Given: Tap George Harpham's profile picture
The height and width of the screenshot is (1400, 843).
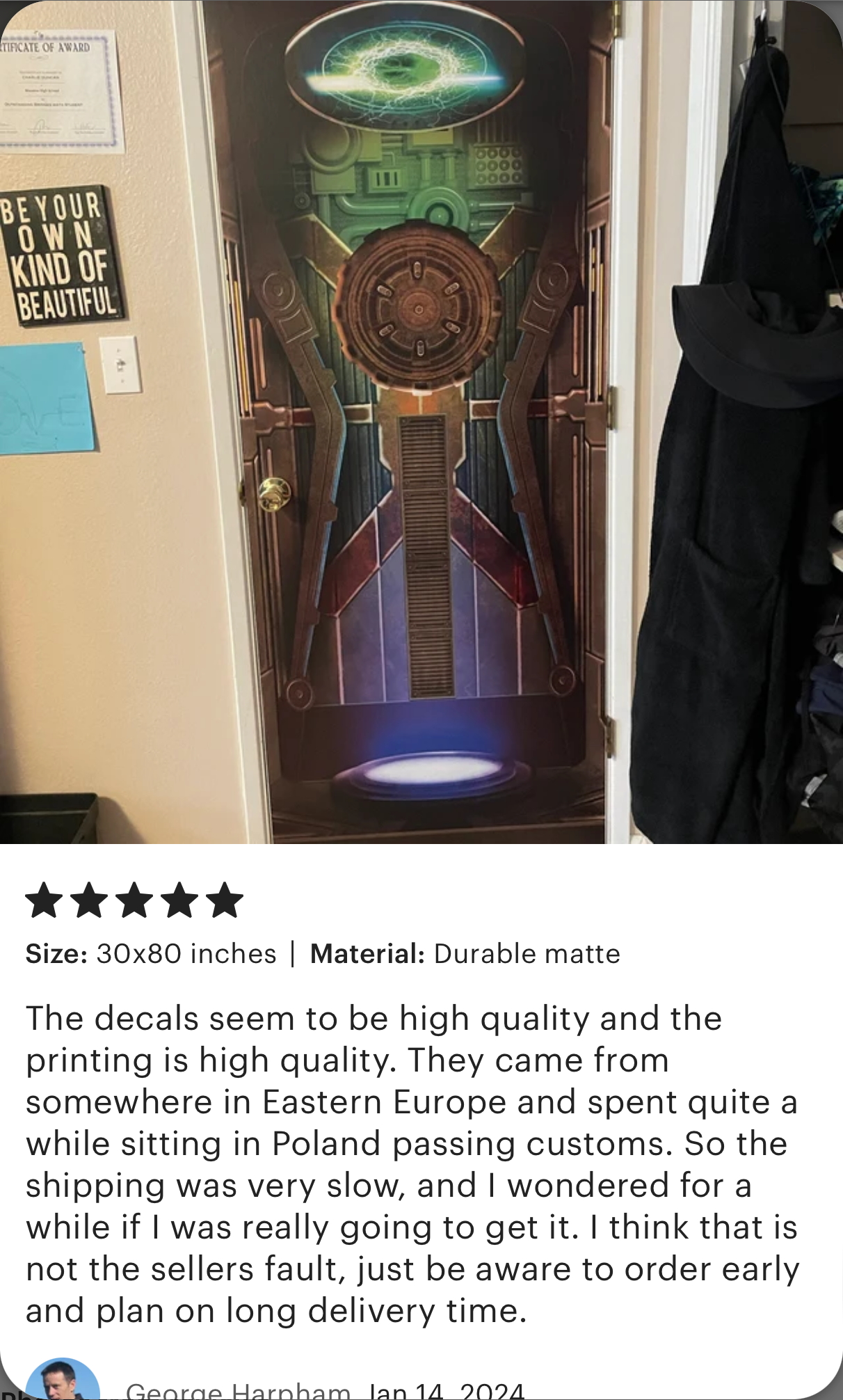Looking at the screenshot, I should point(63,1381).
